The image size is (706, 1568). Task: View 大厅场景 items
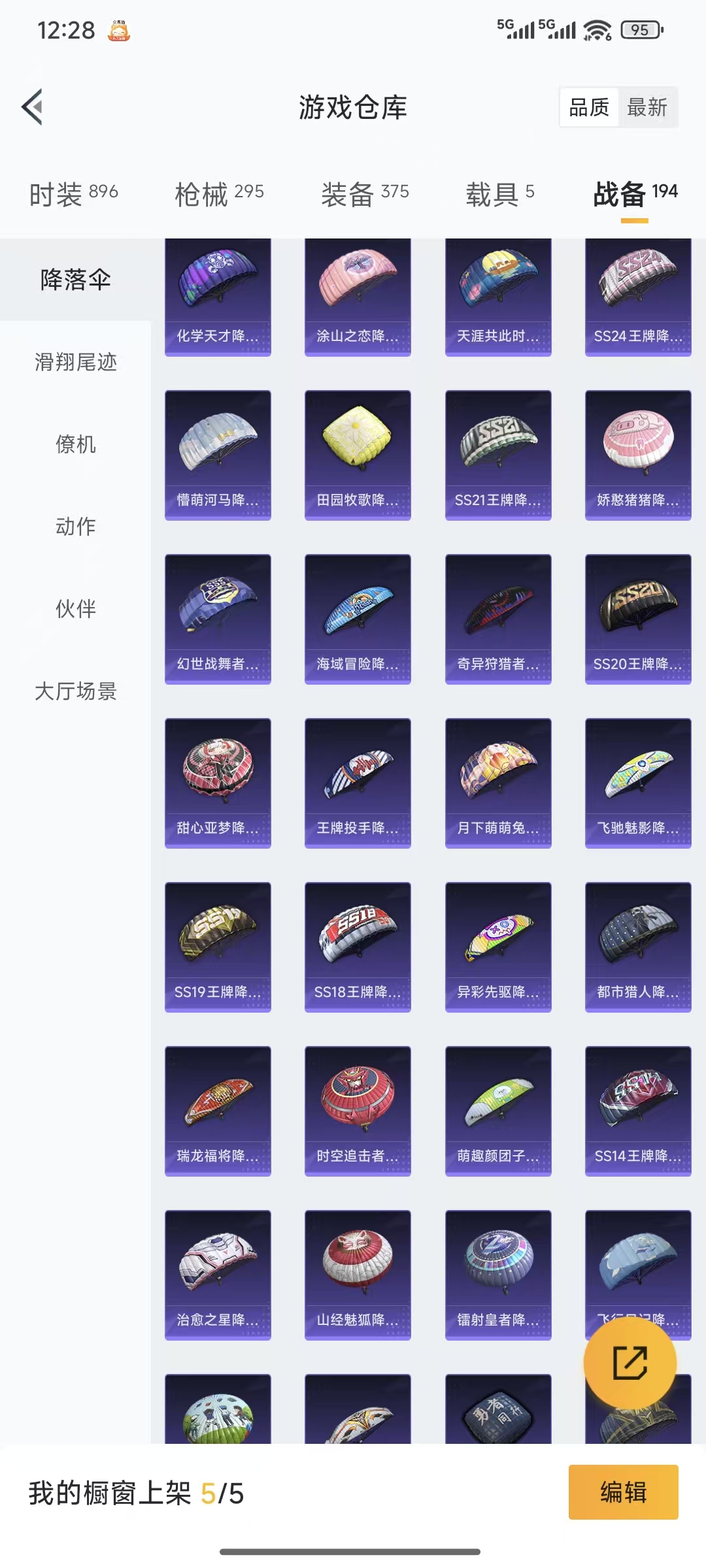click(75, 693)
